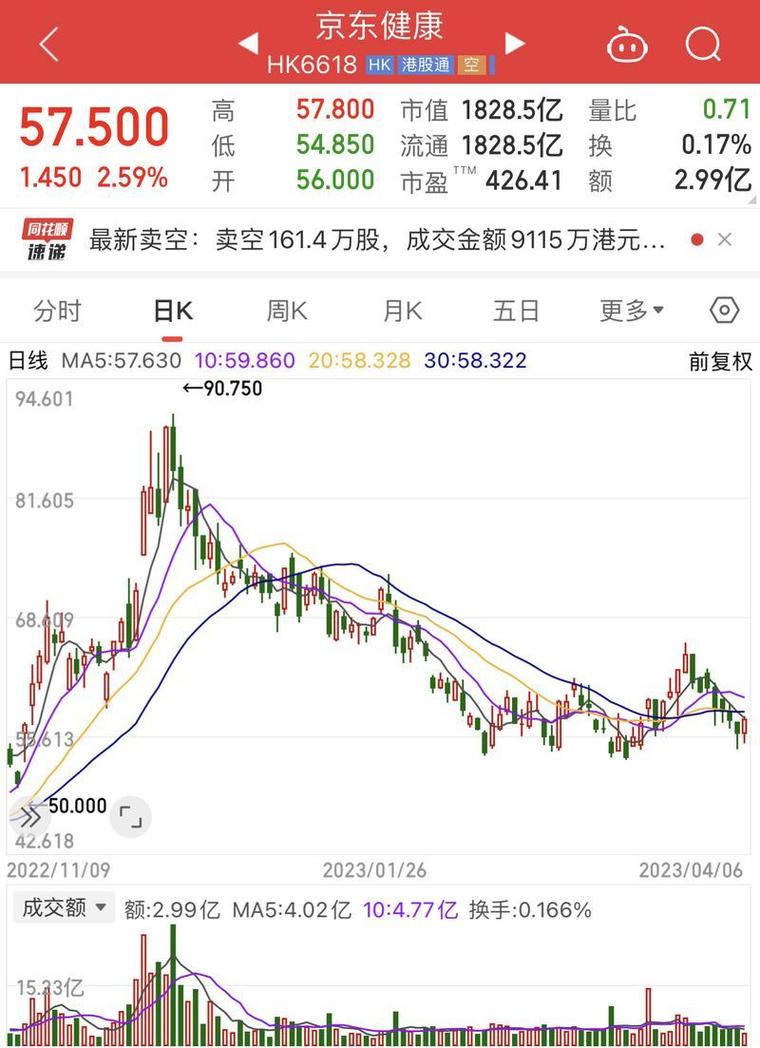Open chart settings gear icon
This screenshot has height=1048, width=760.
pos(723,310)
